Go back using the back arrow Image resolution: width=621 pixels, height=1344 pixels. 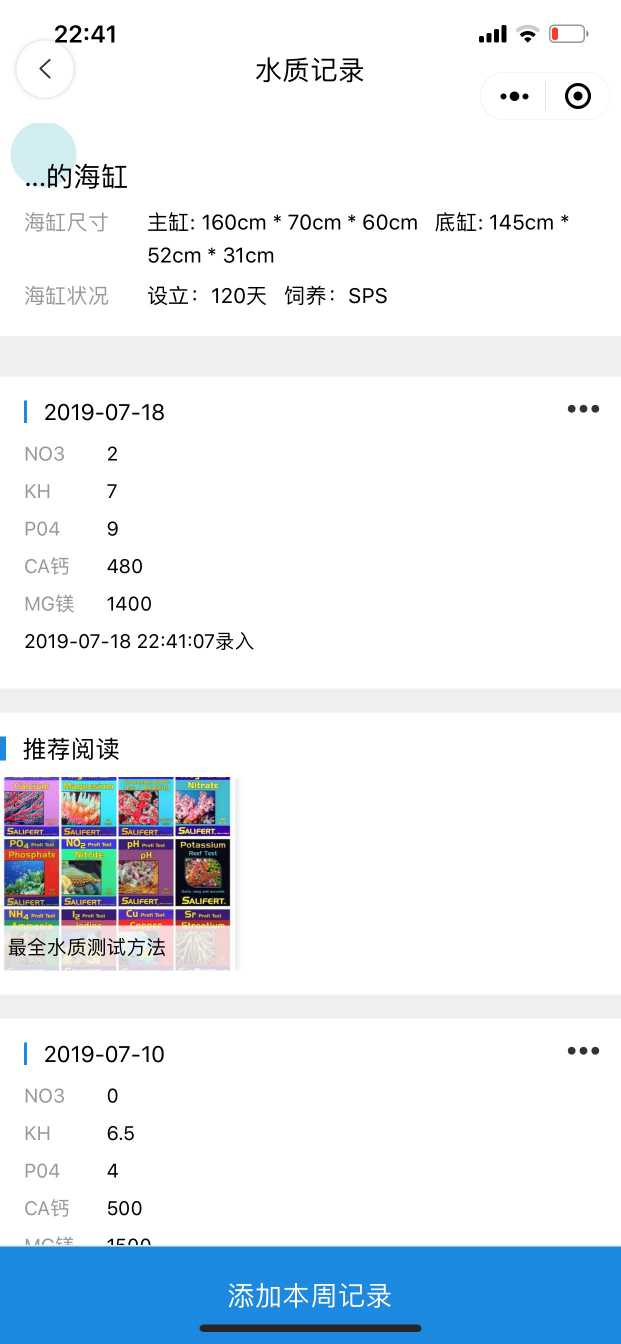point(45,69)
